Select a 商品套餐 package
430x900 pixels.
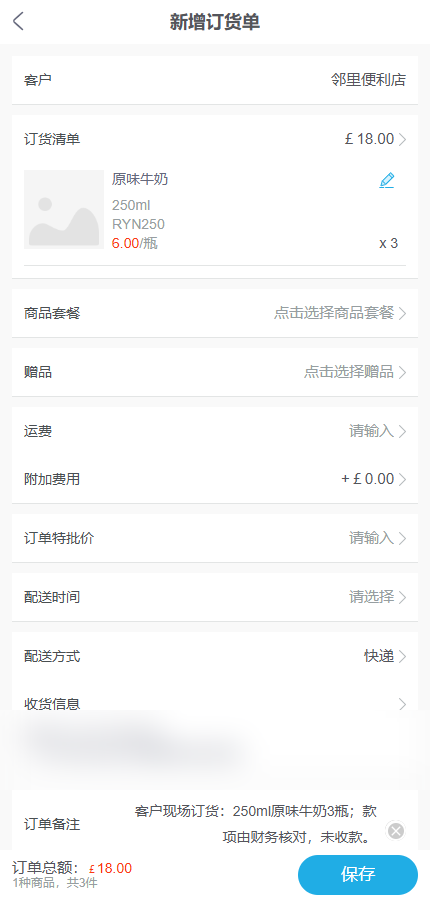pos(215,313)
